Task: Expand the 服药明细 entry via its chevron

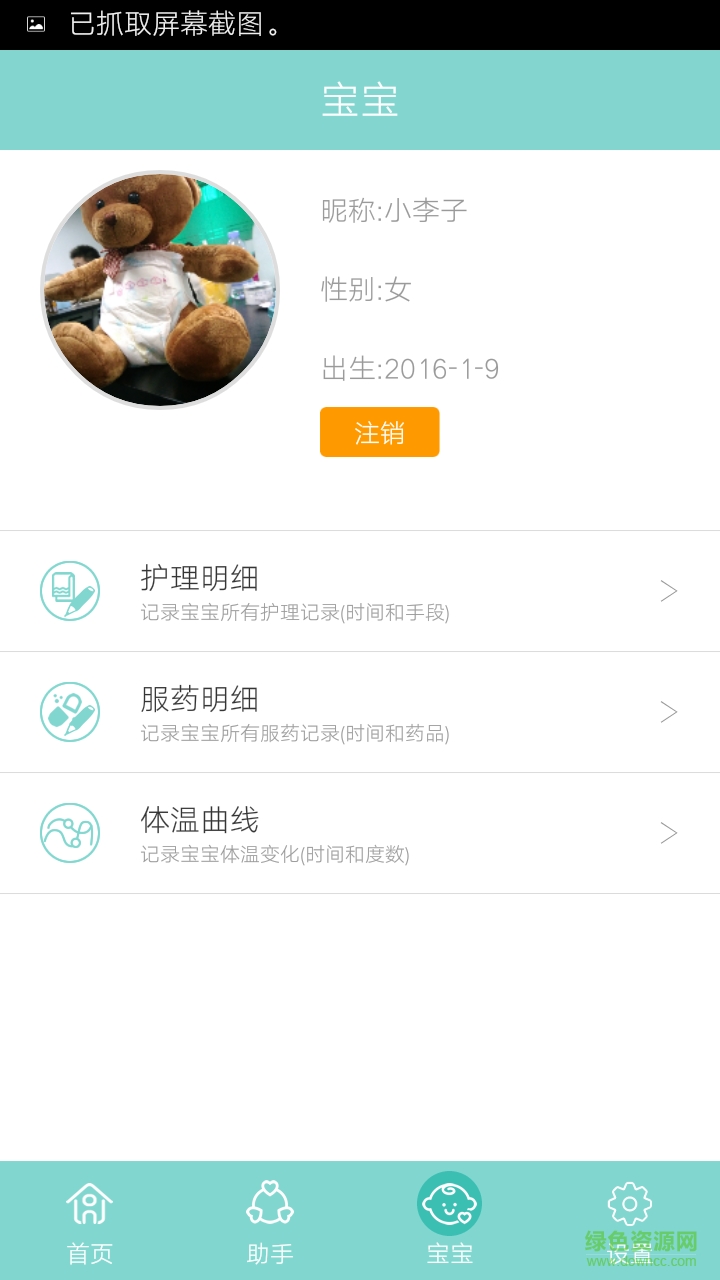Action: (x=668, y=712)
